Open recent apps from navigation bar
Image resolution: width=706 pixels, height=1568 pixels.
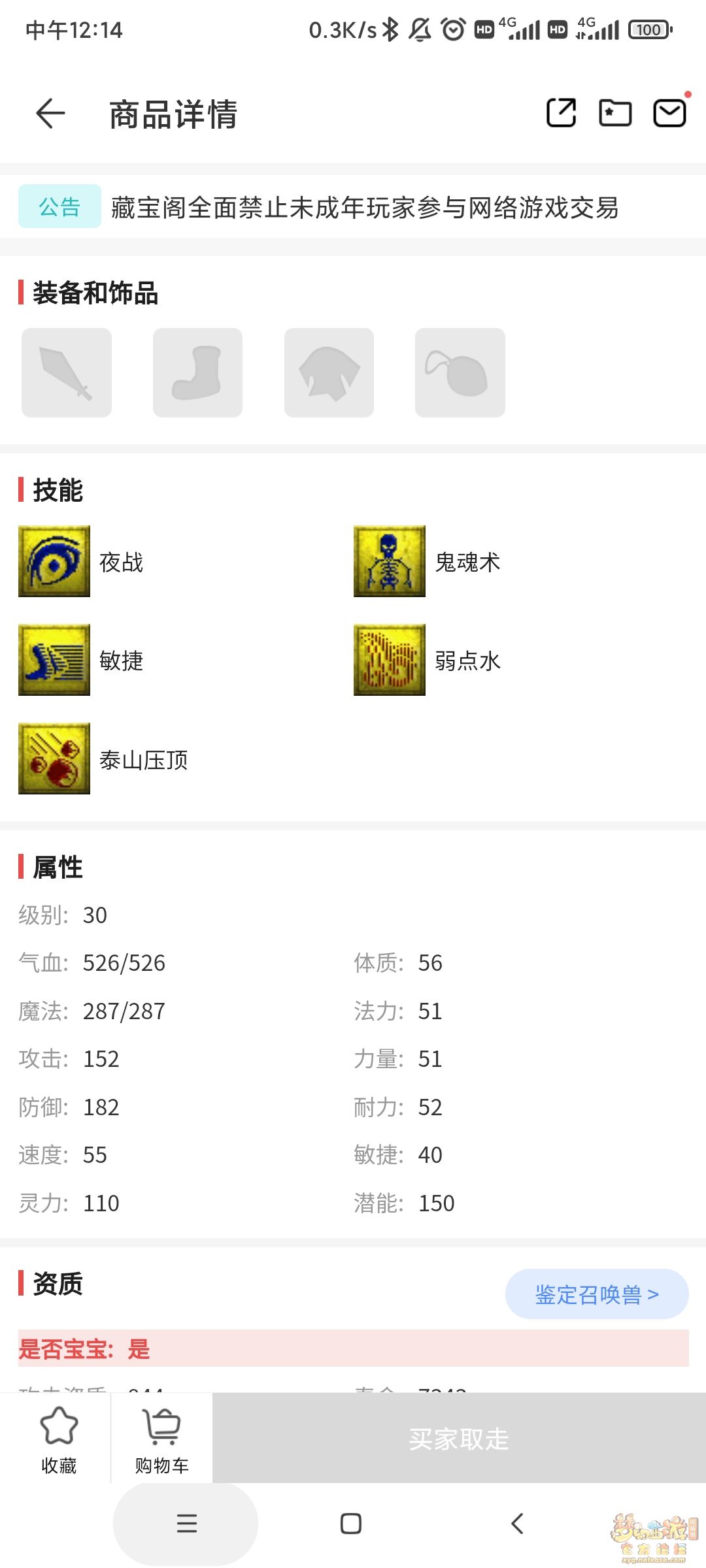tap(186, 1524)
